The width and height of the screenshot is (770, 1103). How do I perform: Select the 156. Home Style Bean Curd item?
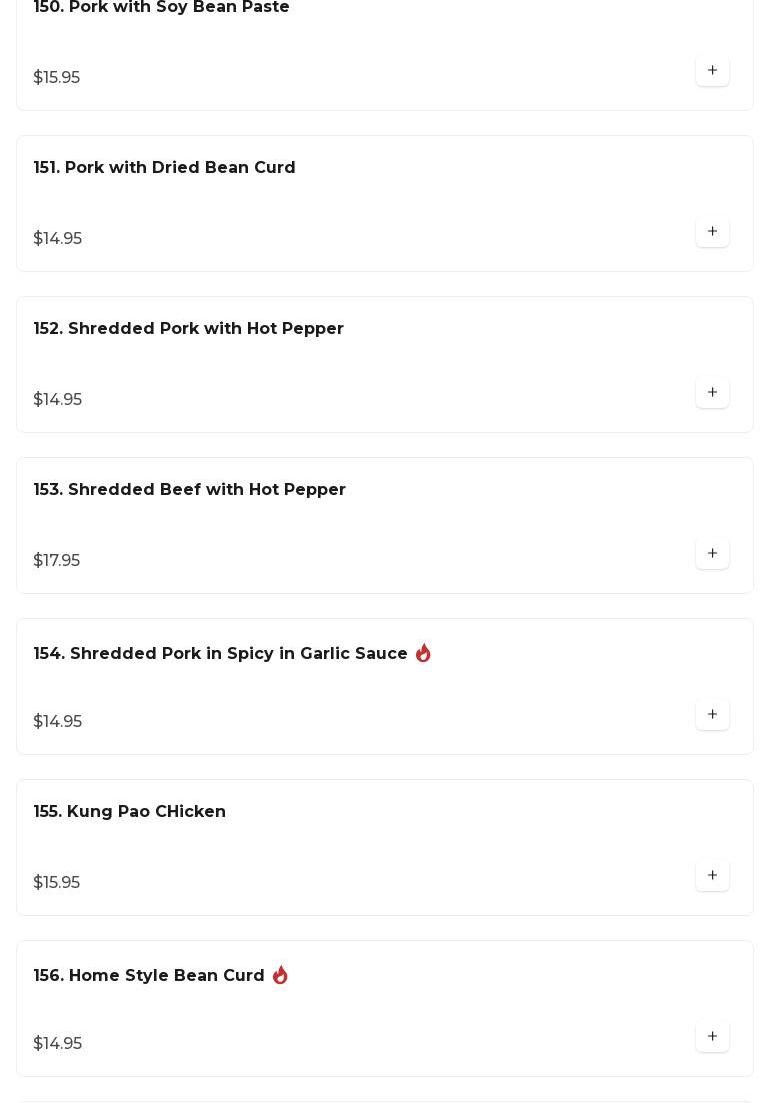coord(149,976)
